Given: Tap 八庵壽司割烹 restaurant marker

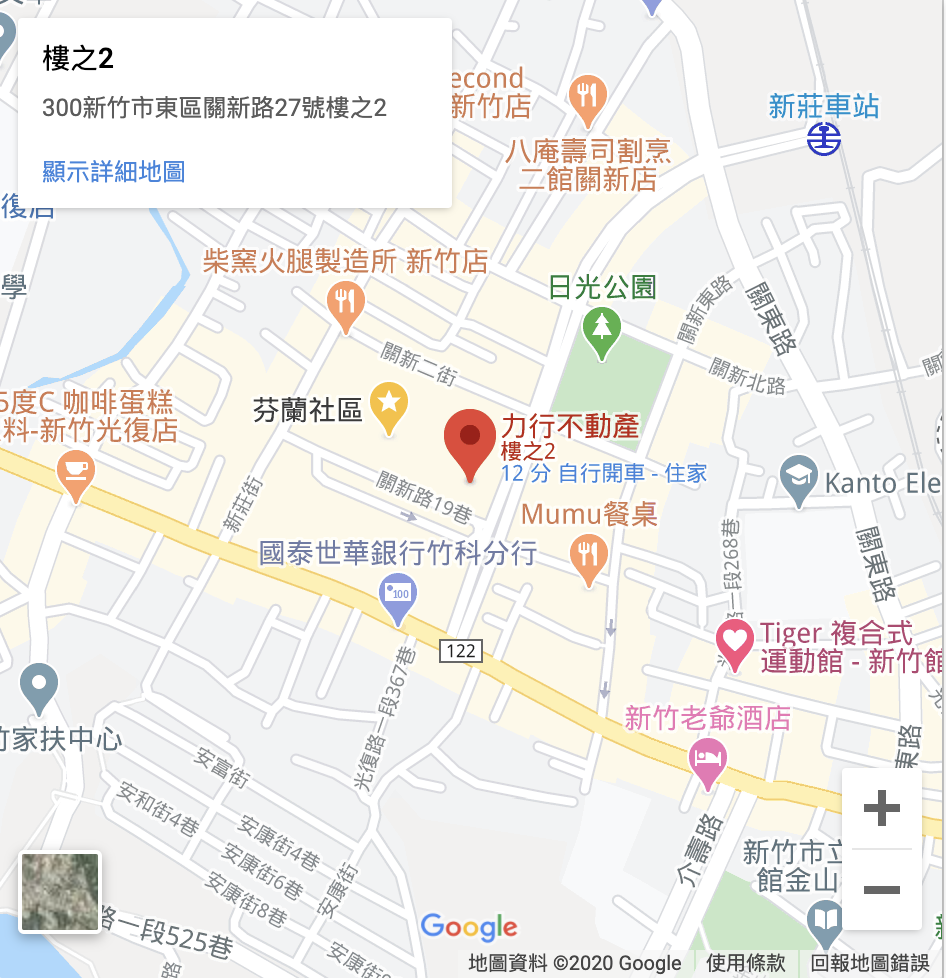Looking at the screenshot, I should (x=587, y=98).
